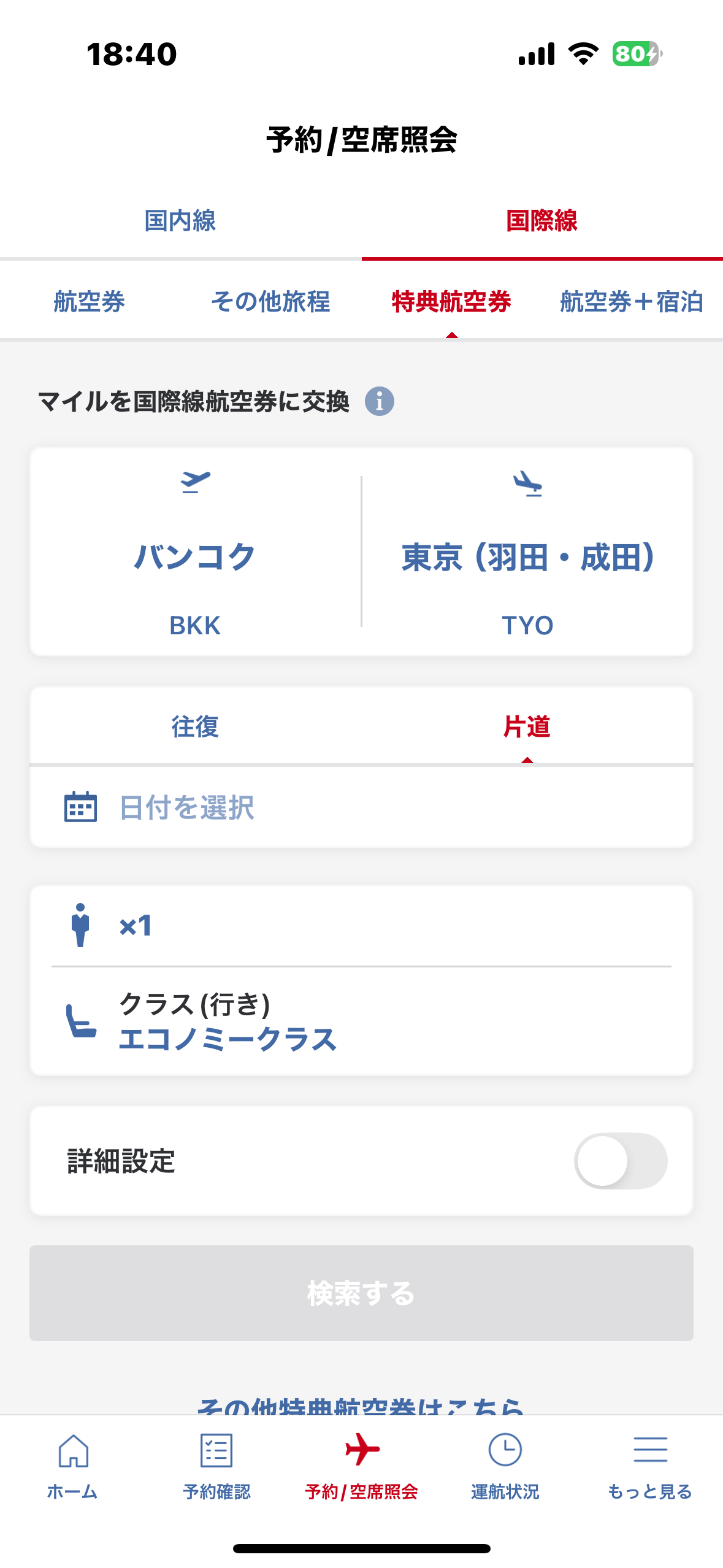Tap the 検索する search button
This screenshot has width=723, height=1568.
(x=362, y=1293)
